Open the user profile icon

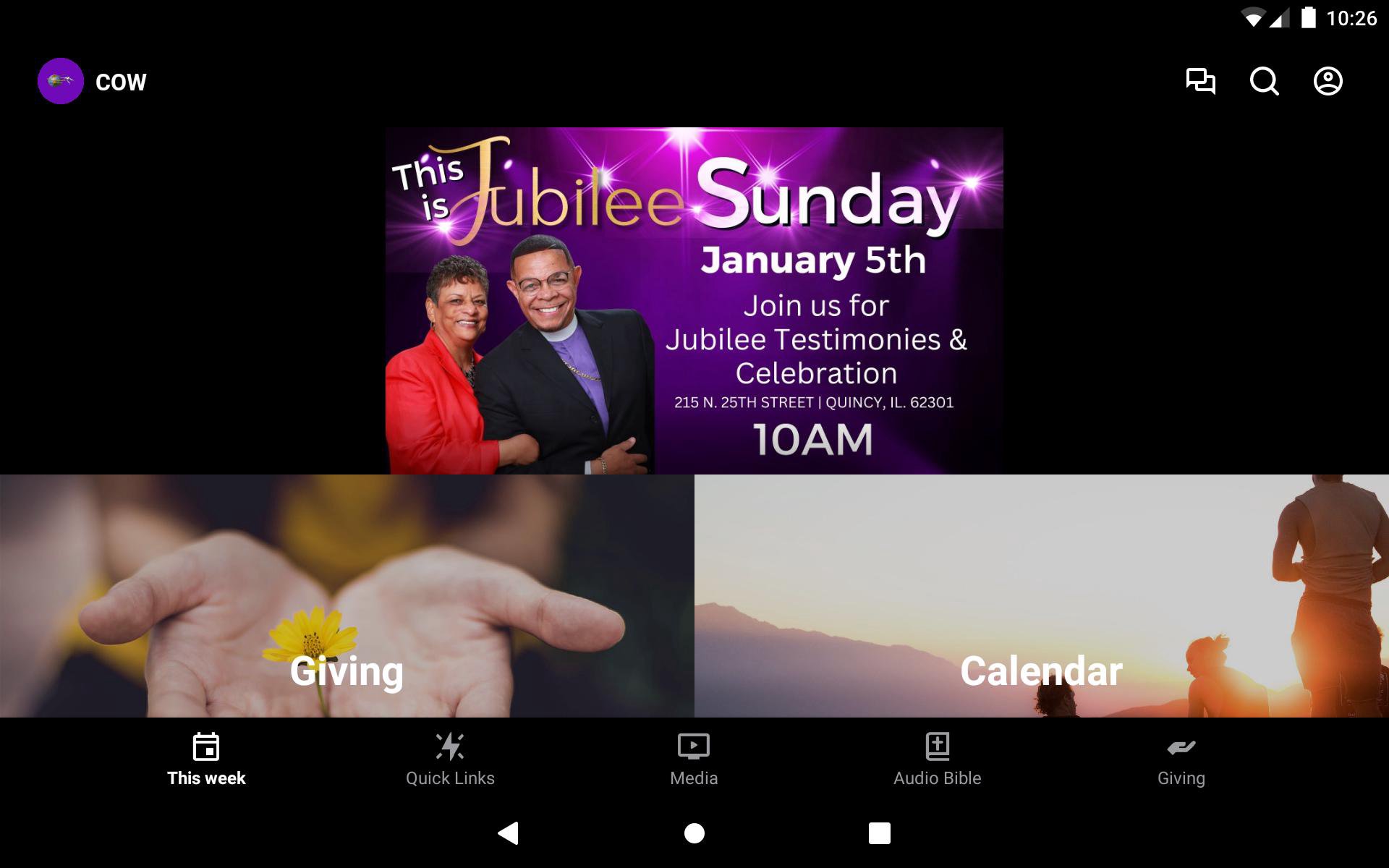click(1328, 81)
